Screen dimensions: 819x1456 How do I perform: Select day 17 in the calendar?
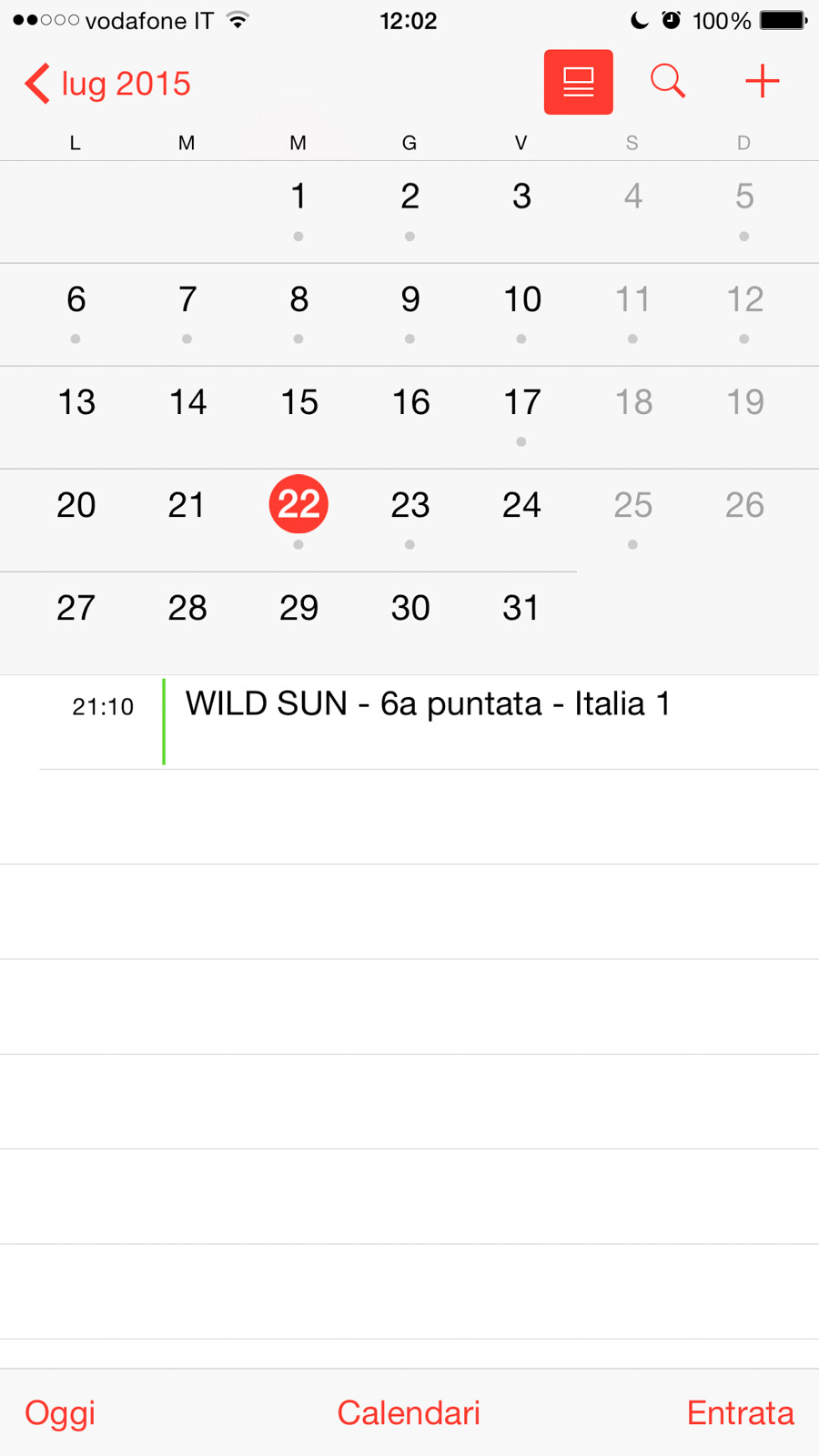click(521, 402)
